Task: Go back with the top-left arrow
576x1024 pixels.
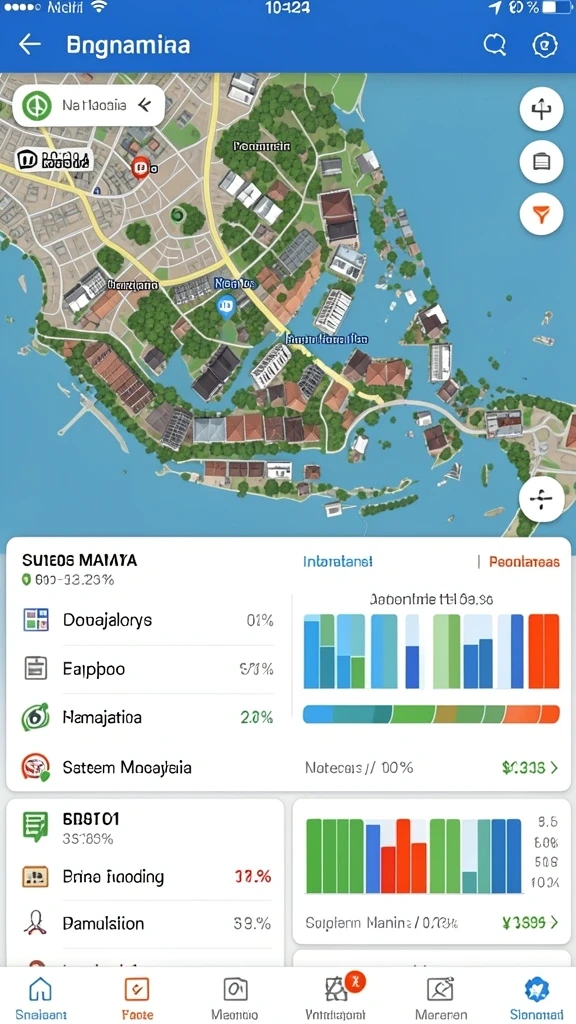Action: (x=29, y=44)
